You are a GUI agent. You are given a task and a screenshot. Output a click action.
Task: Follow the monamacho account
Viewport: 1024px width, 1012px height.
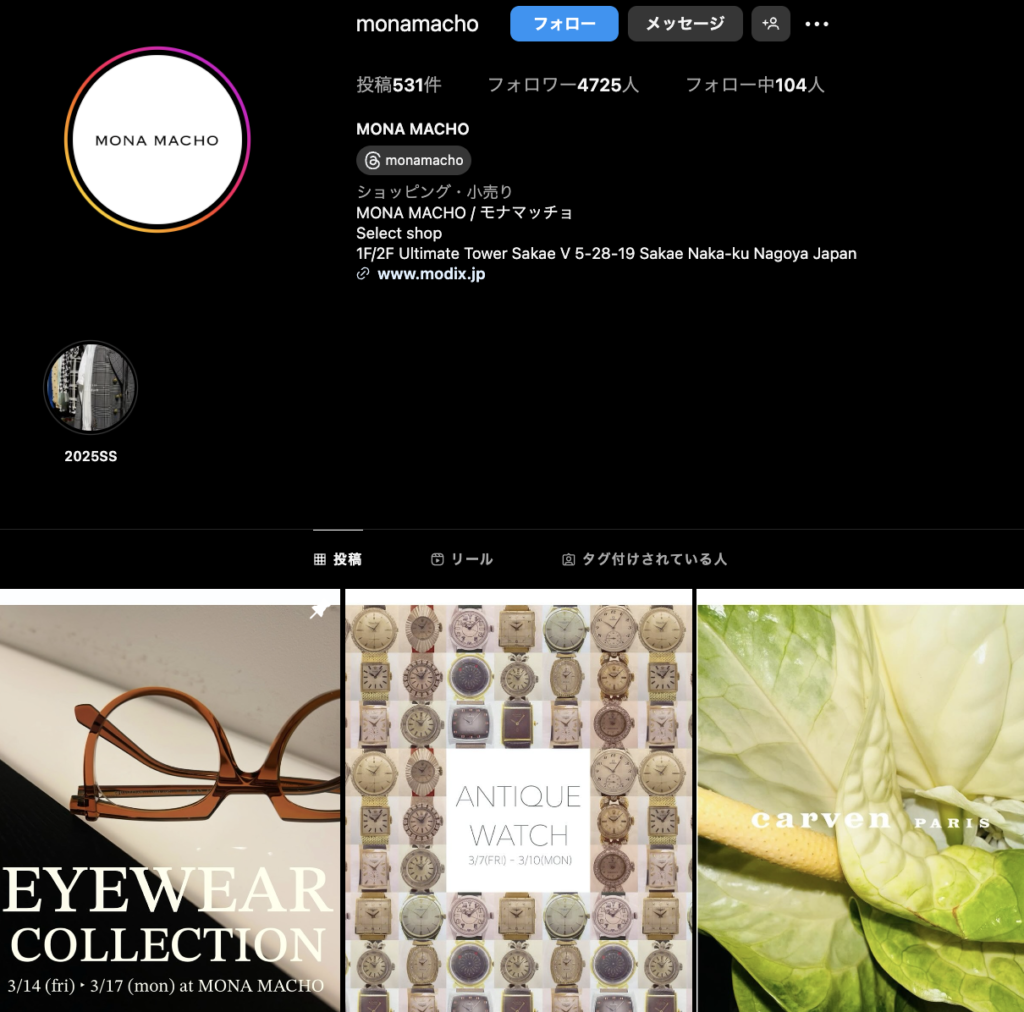tap(564, 24)
